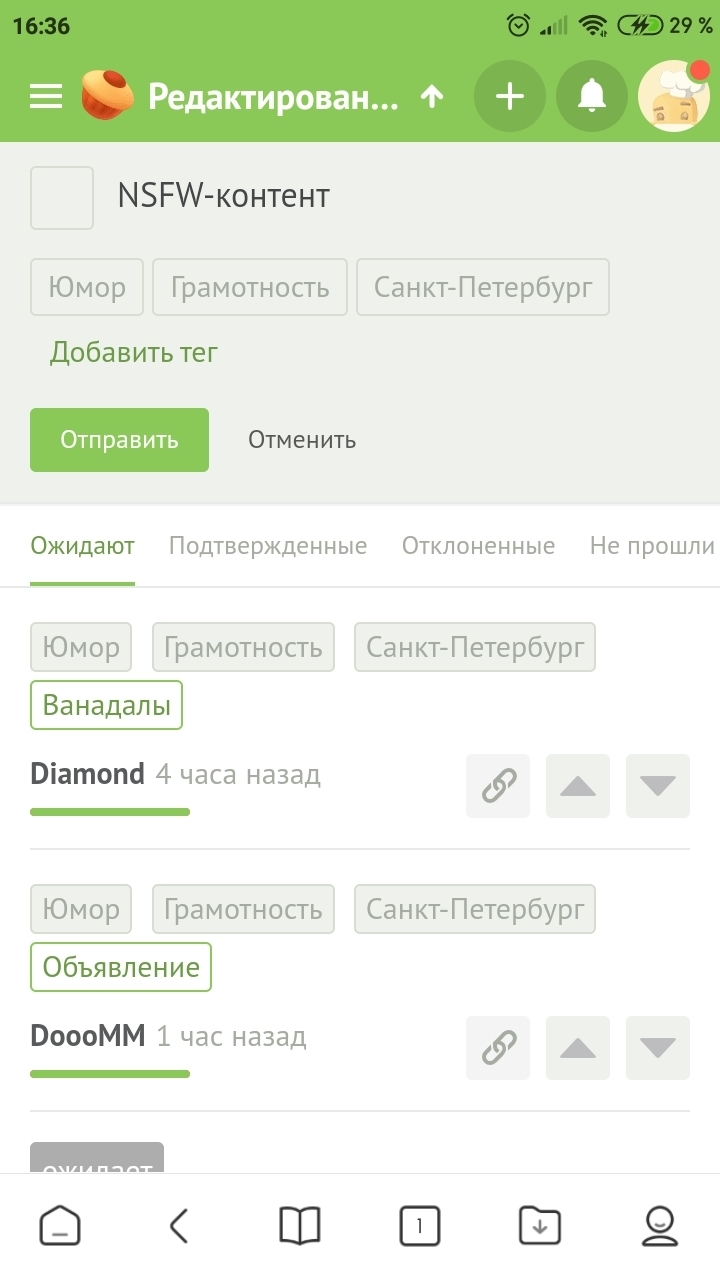Tap the scroll-to-top arrow in header
This screenshot has height=1280, width=720.
pos(432,97)
